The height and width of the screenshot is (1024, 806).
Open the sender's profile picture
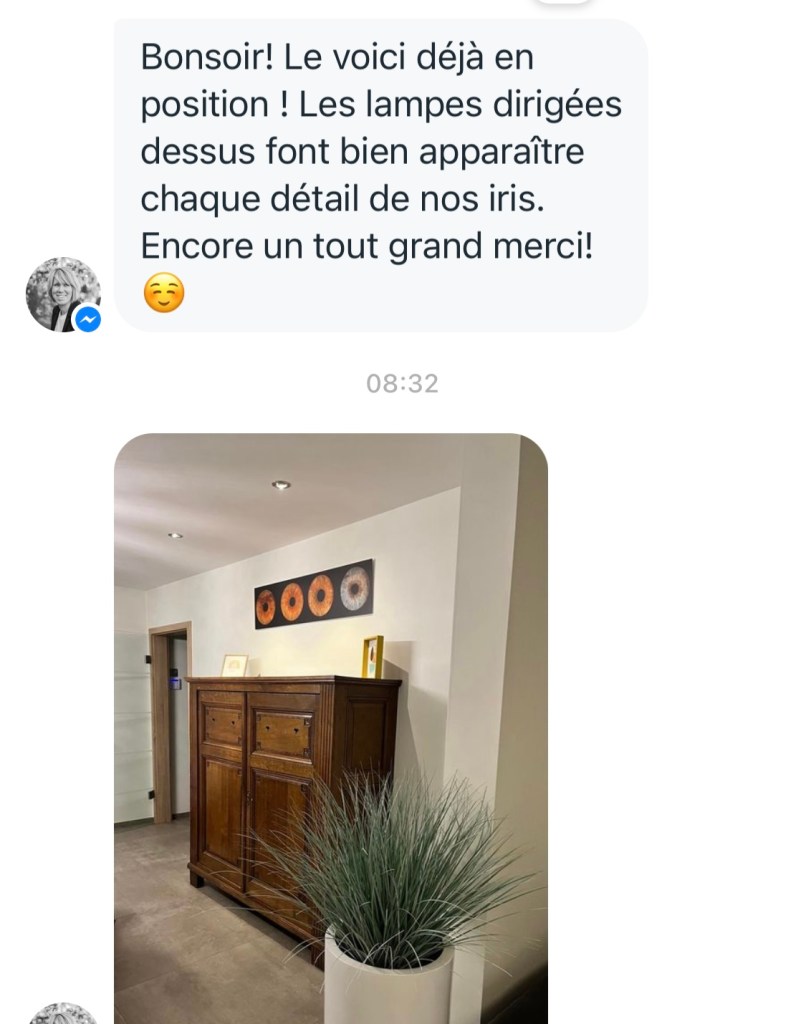[60, 290]
